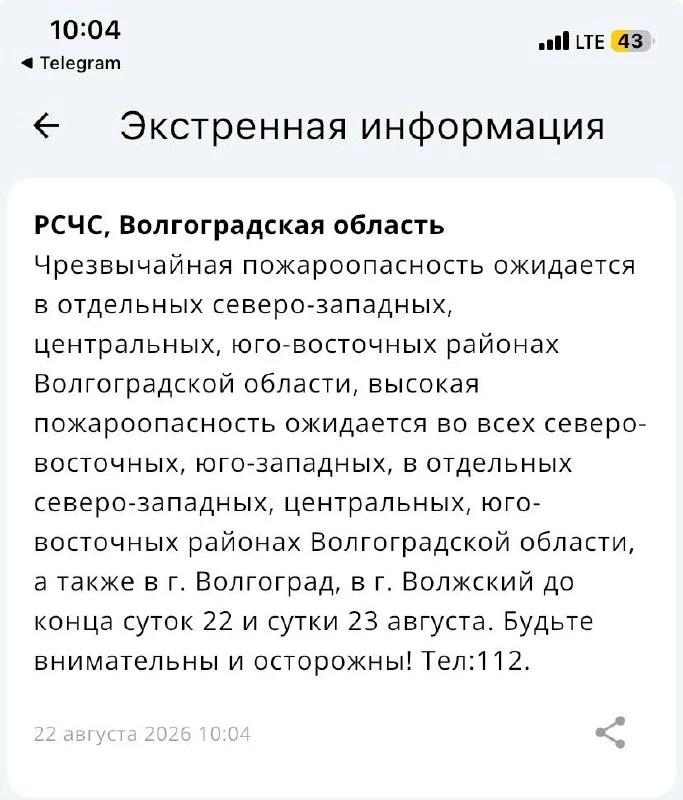Image resolution: width=683 pixels, height=800 pixels.
Task: Go back from Экстренная информация screen
Action: (46, 126)
